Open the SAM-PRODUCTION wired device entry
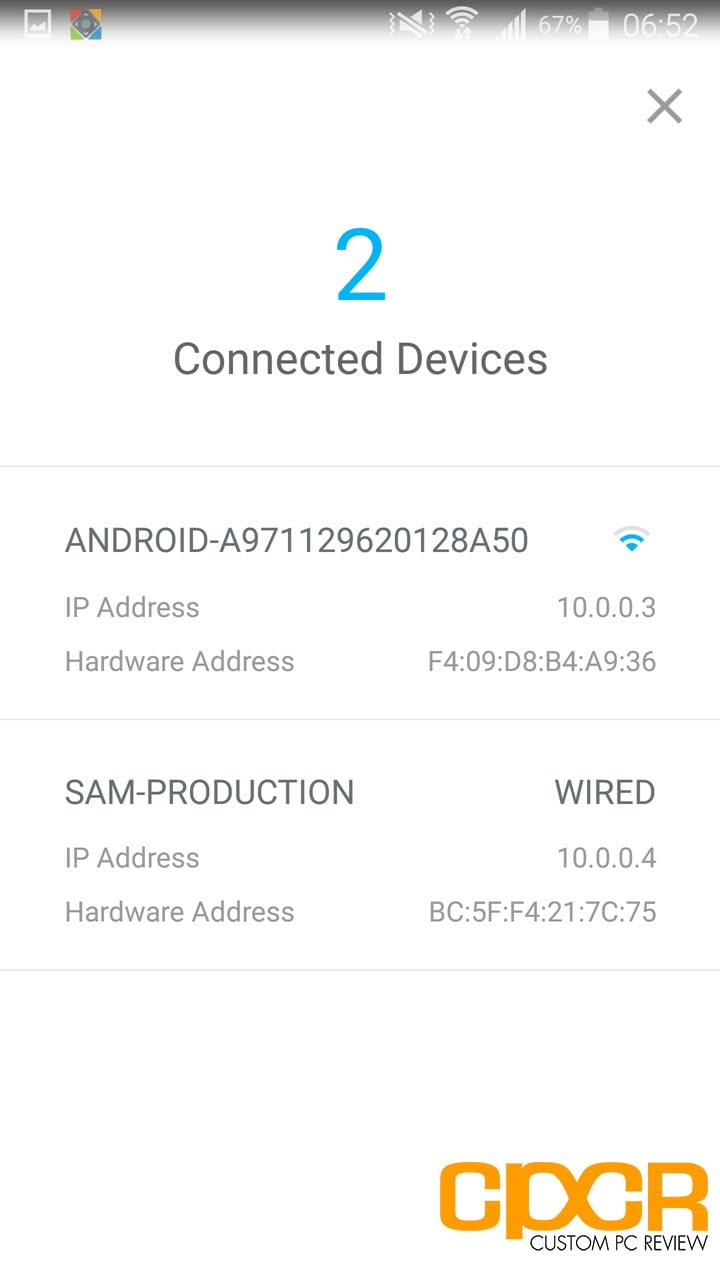Image resolution: width=720 pixels, height=1280 pixels. tap(360, 845)
